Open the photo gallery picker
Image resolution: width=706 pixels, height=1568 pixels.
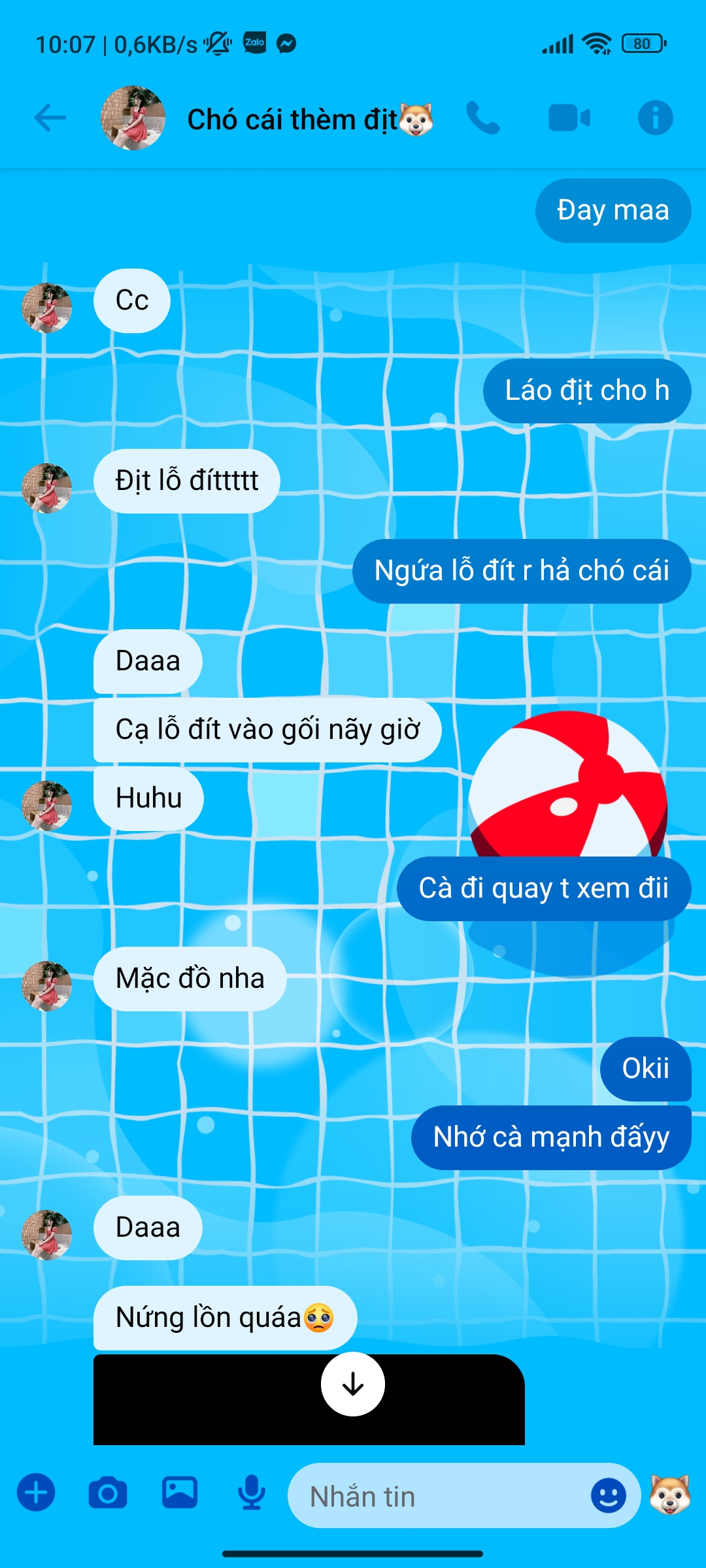pos(180,1494)
